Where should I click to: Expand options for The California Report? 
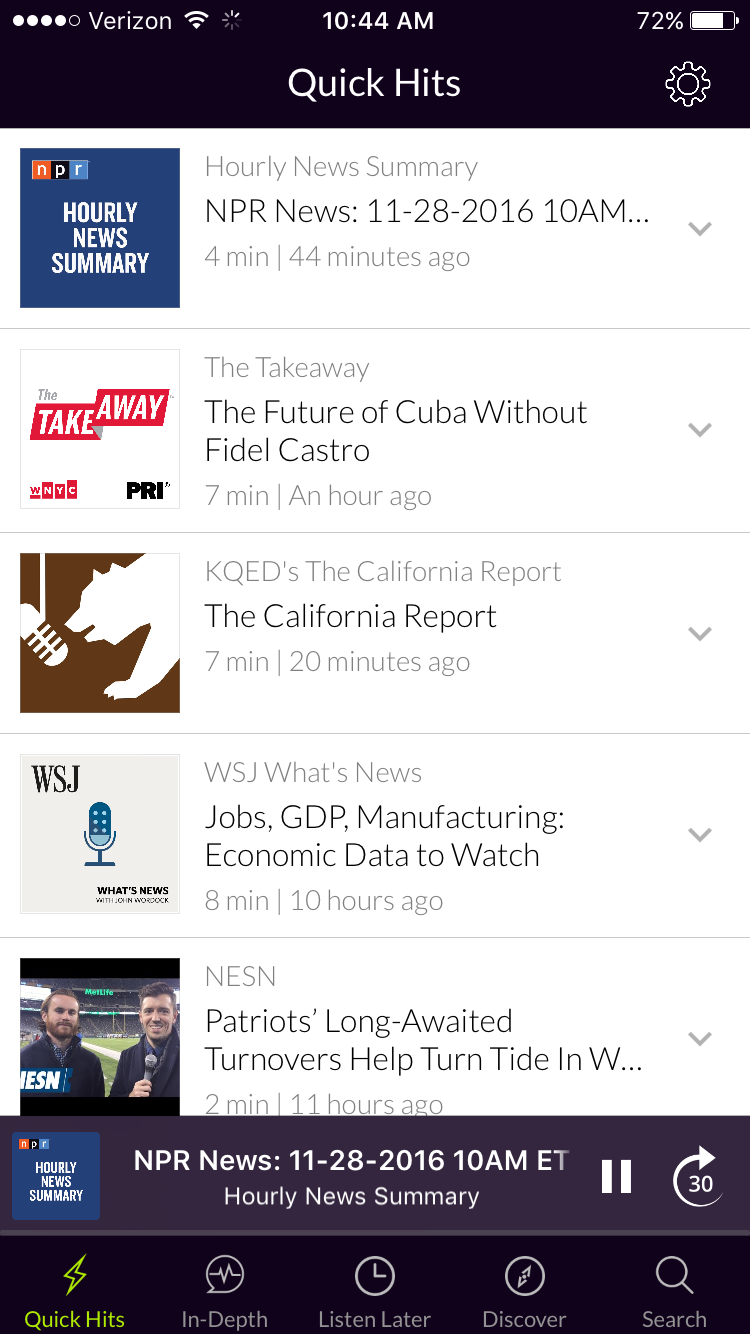[x=700, y=634]
